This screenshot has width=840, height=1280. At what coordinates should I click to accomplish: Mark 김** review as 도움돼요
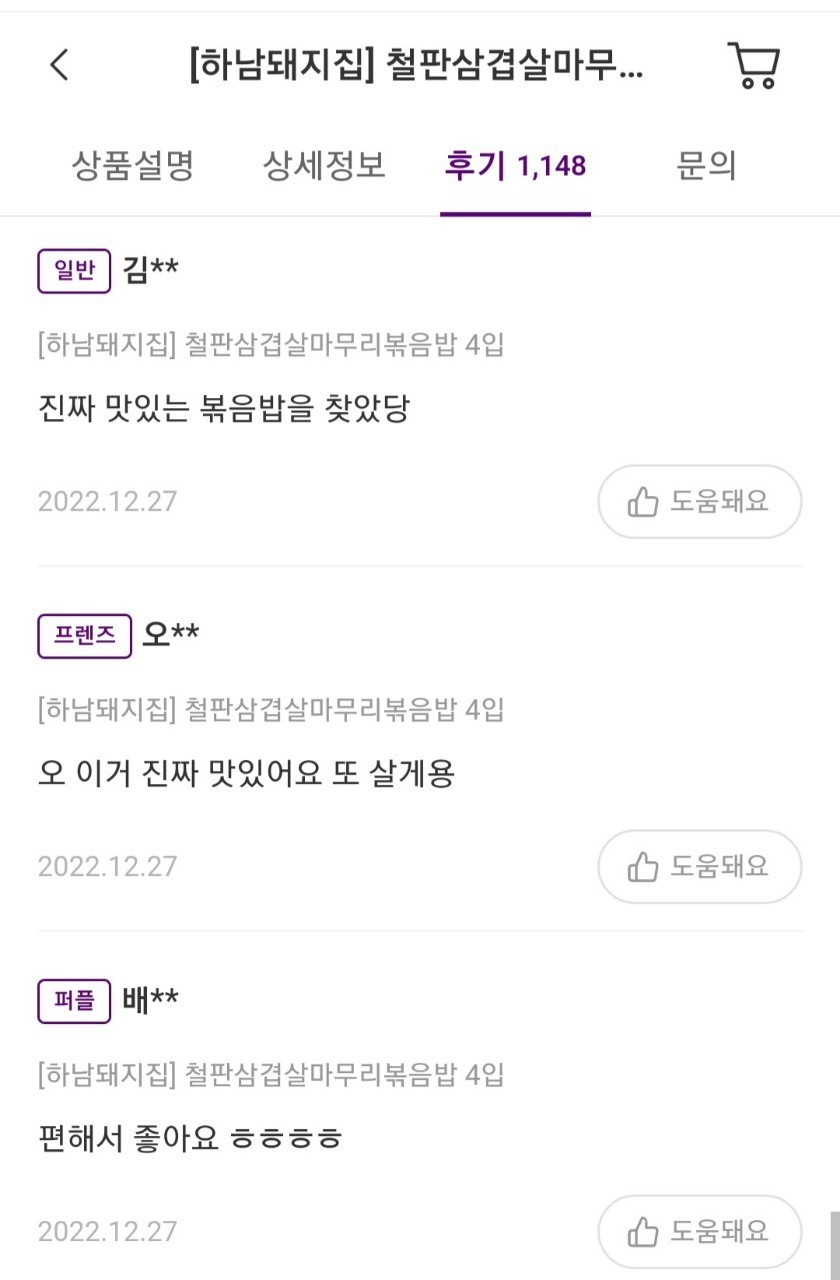point(699,502)
